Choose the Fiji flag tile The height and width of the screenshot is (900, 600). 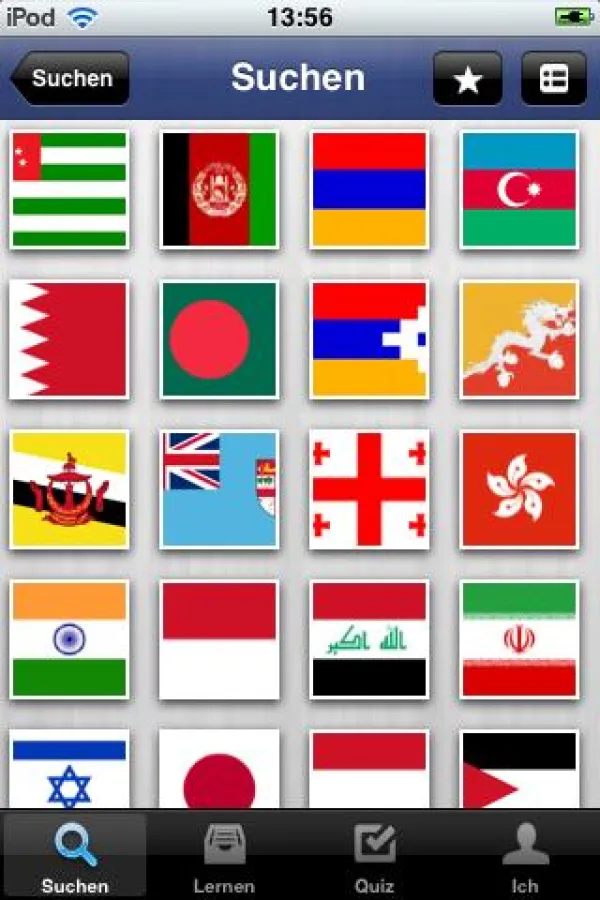(219, 489)
